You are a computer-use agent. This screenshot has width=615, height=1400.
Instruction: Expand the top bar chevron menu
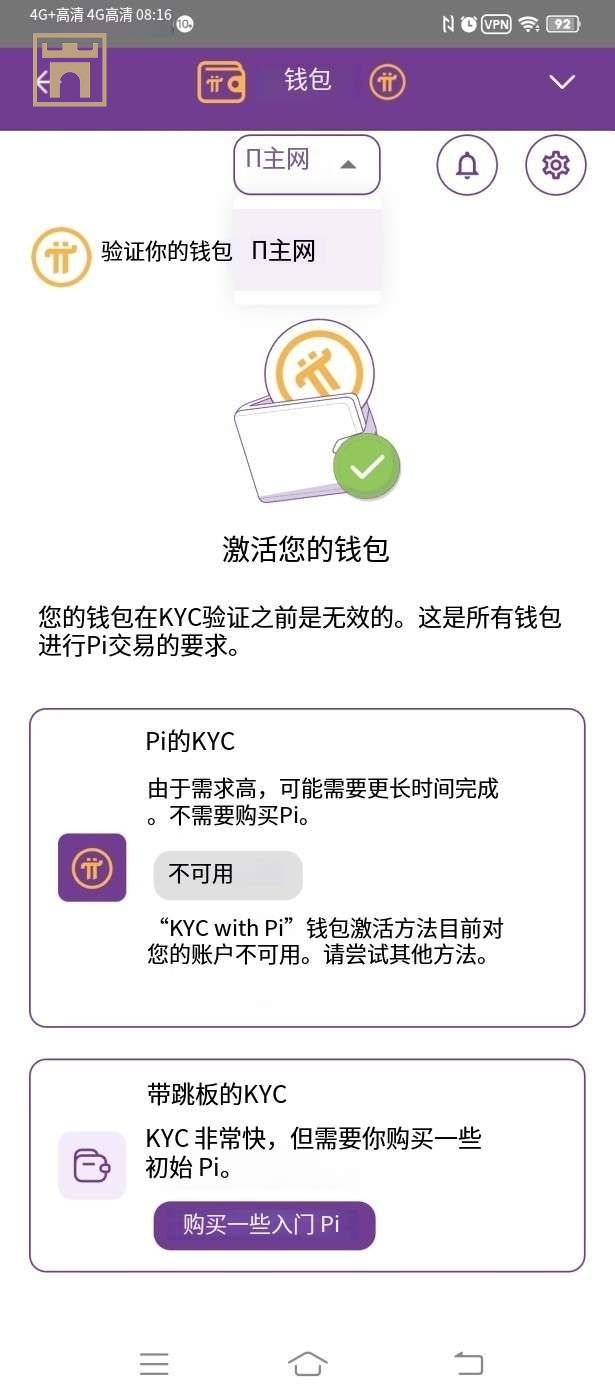[x=562, y=82]
